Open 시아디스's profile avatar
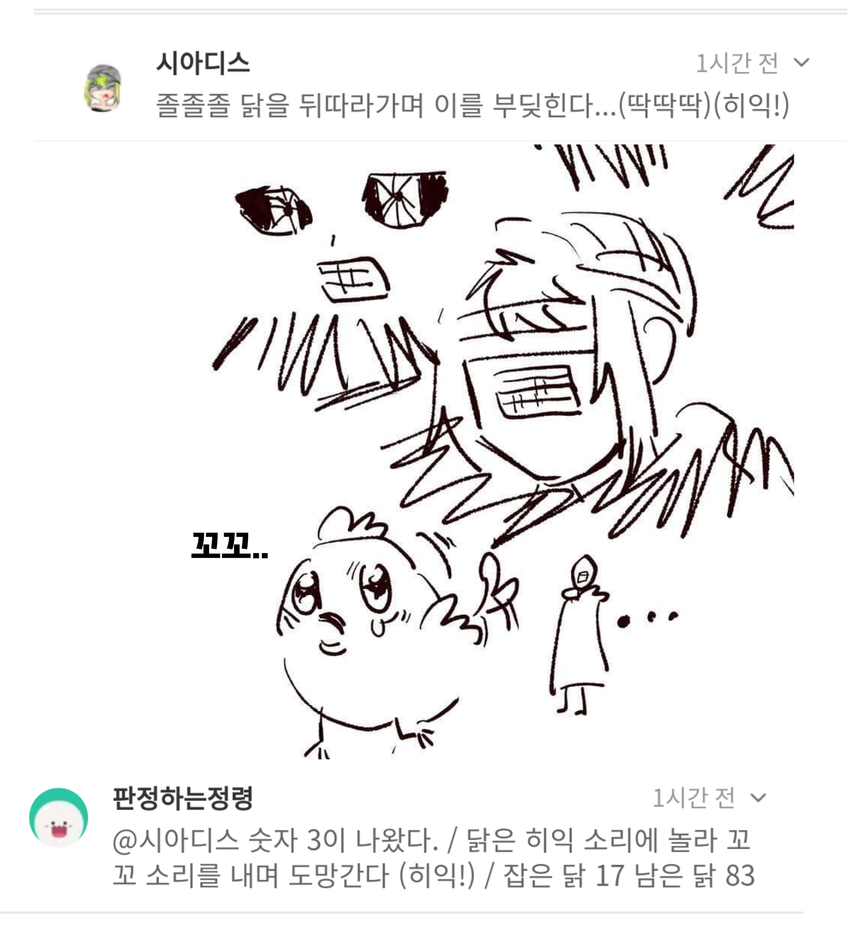This screenshot has width=850, height=929. (x=102, y=87)
